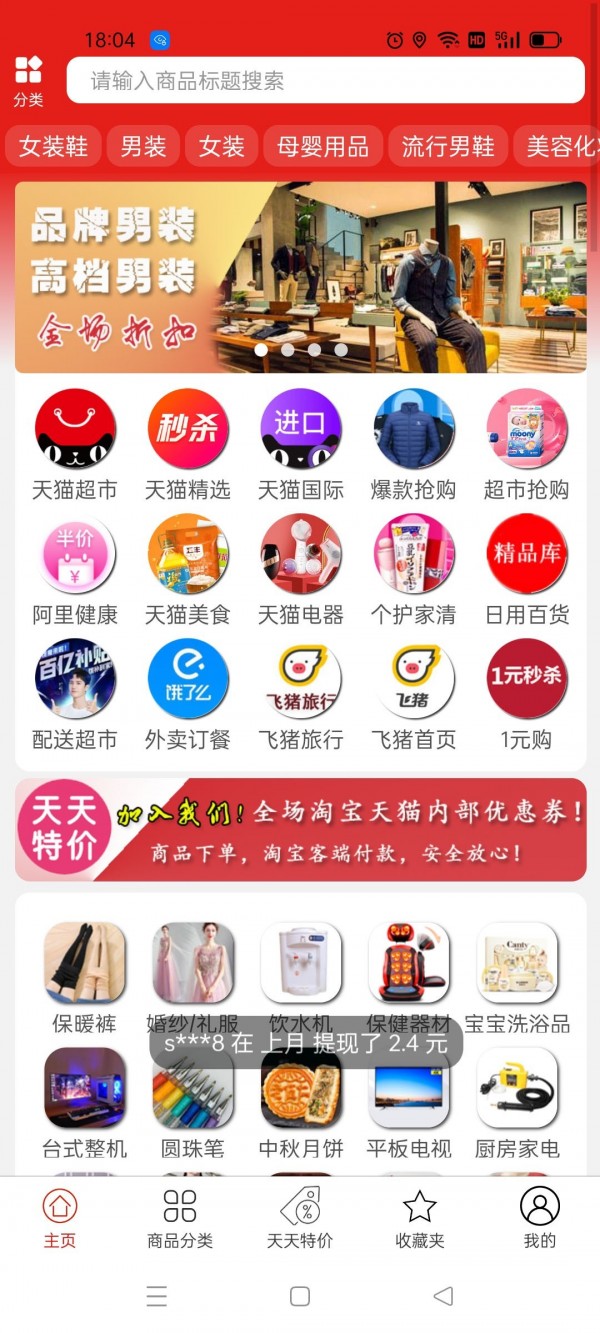Open the 天天特价 coupon banner
The width and height of the screenshot is (600, 1333).
click(300, 830)
